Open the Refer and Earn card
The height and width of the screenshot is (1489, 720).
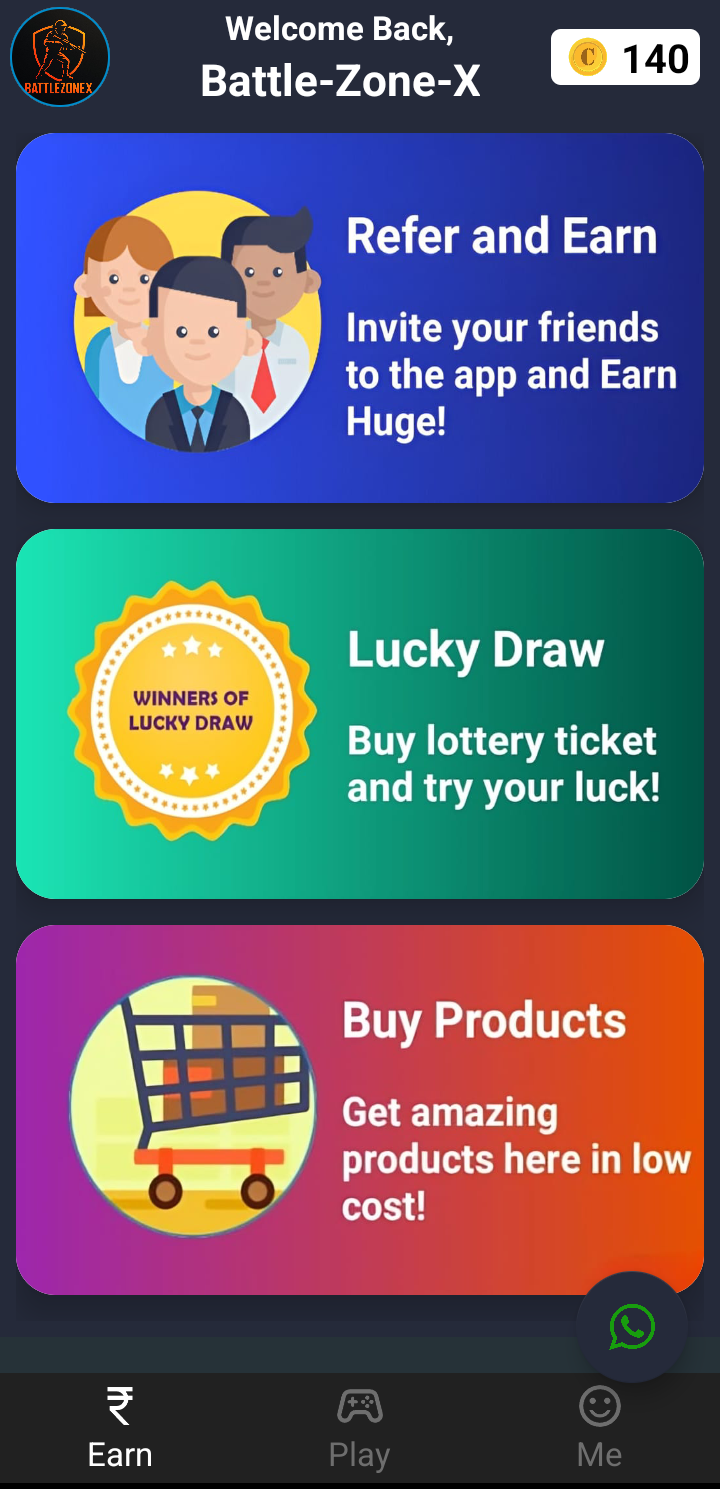(360, 318)
